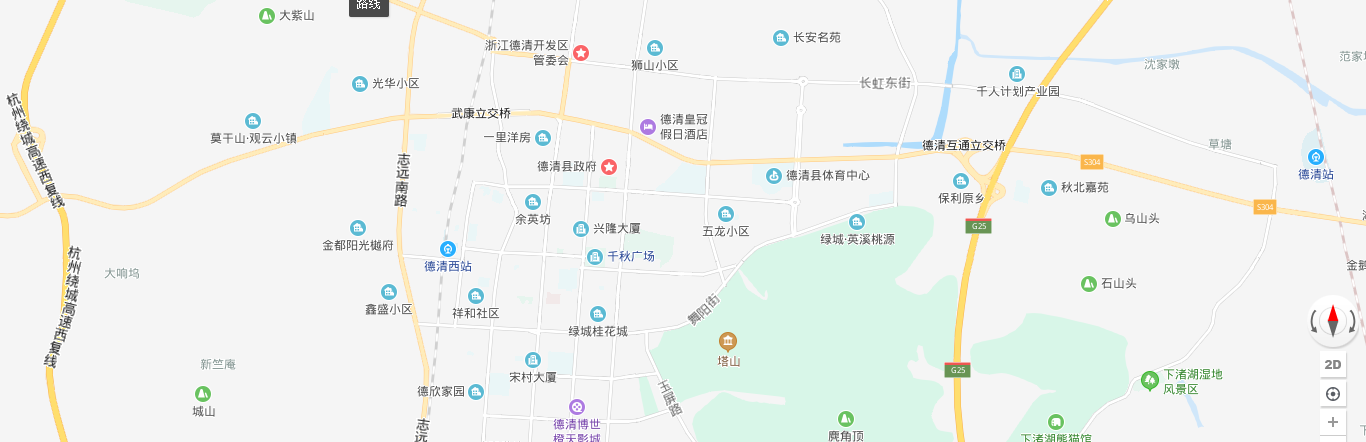Reset map orientation with the compass

pyautogui.click(x=1332, y=321)
